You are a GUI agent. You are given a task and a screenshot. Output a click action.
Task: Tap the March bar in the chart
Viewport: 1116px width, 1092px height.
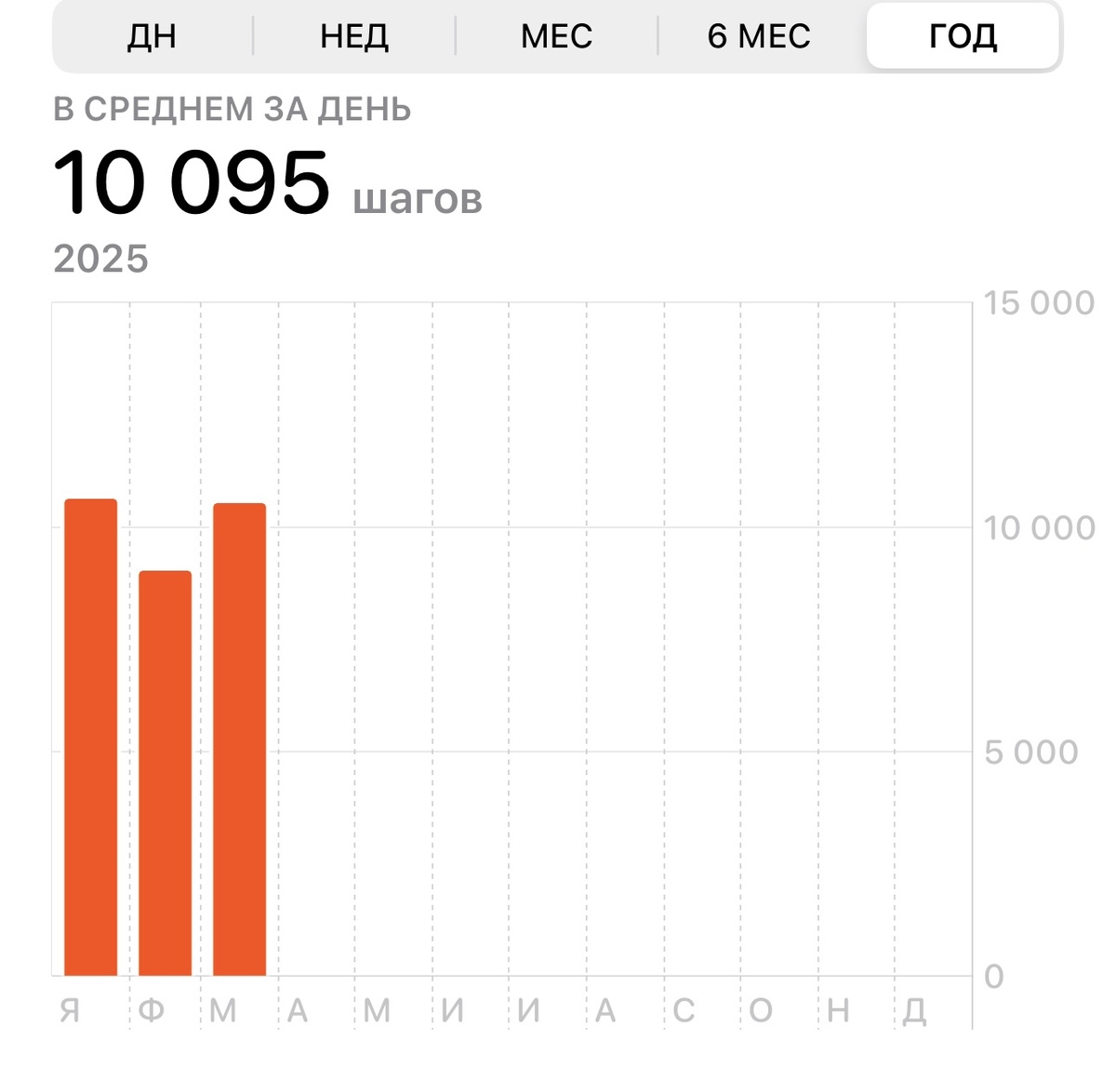[x=239, y=739]
